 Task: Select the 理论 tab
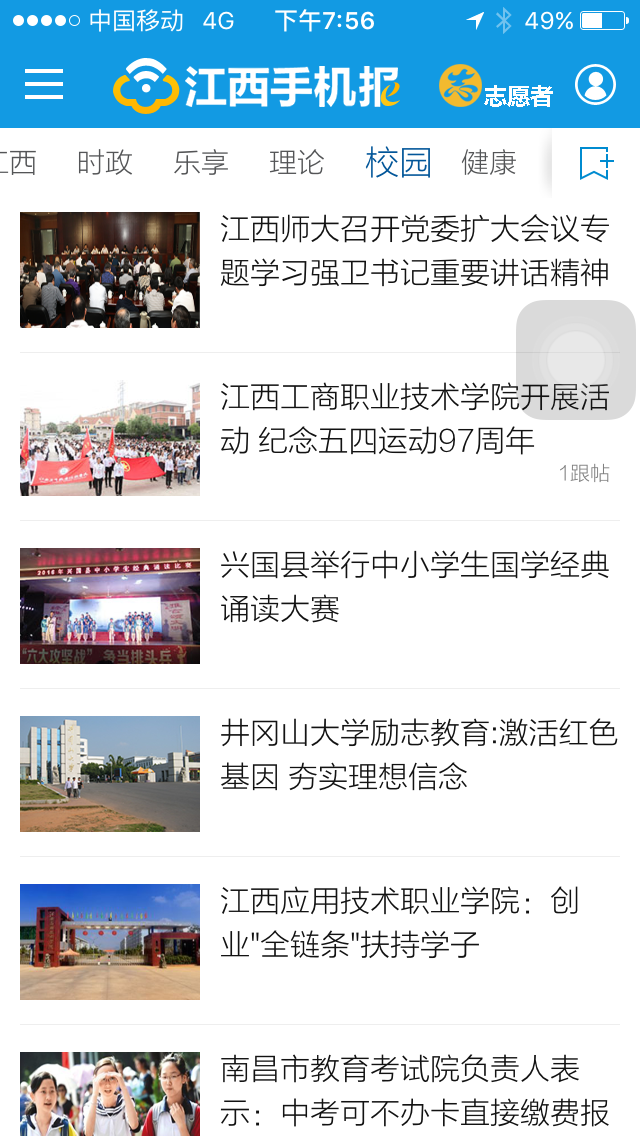point(297,162)
